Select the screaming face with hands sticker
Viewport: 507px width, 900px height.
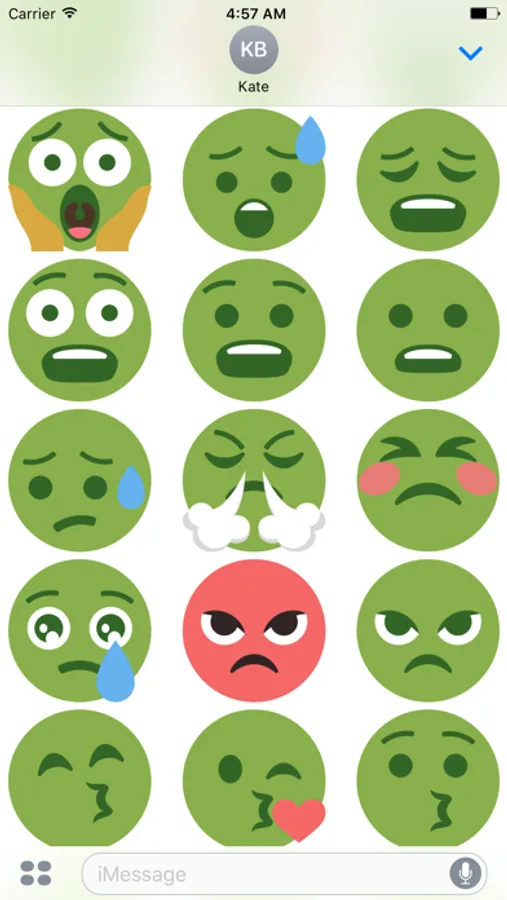pos(80,180)
